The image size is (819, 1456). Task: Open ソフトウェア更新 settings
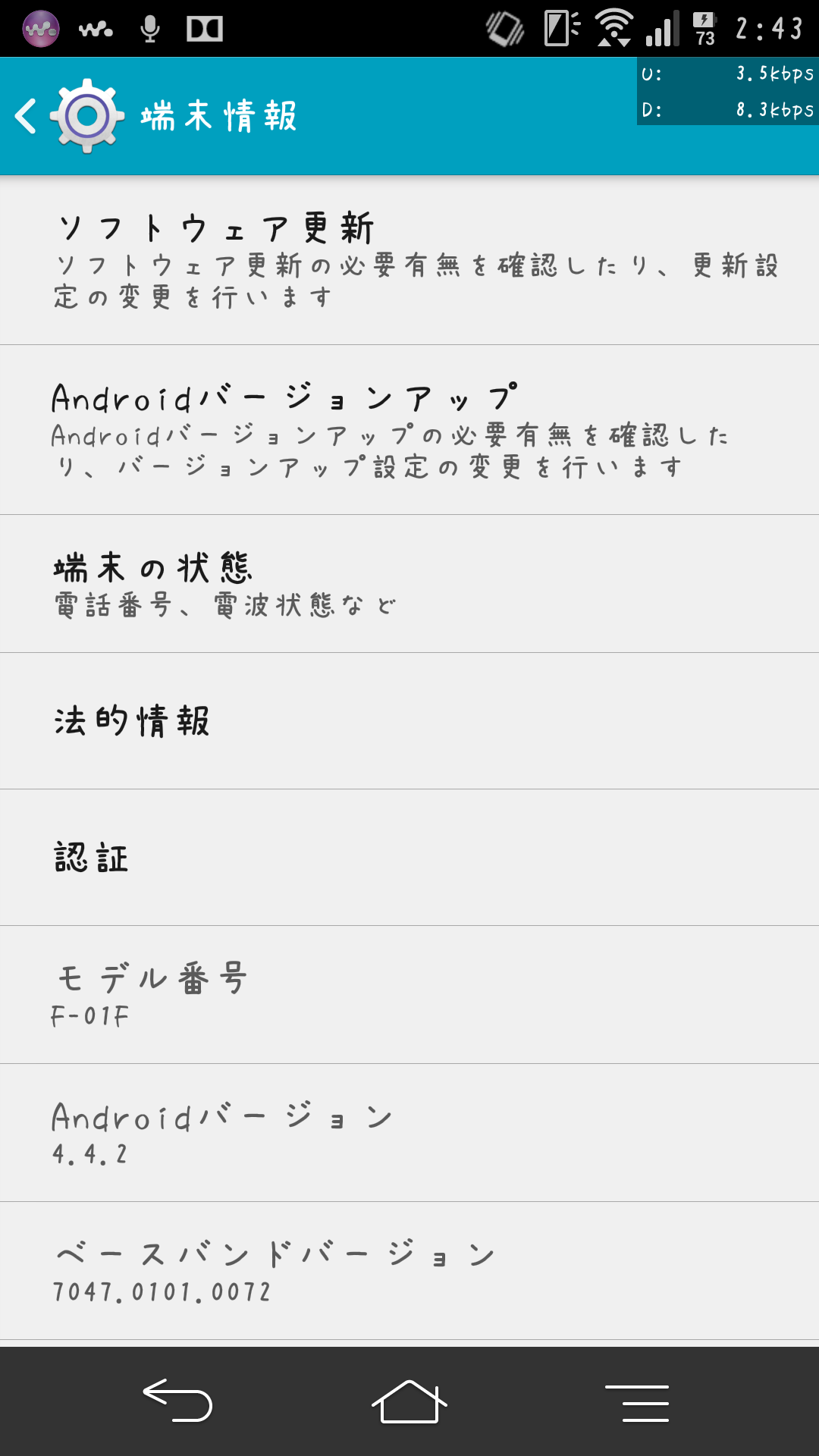(409, 260)
